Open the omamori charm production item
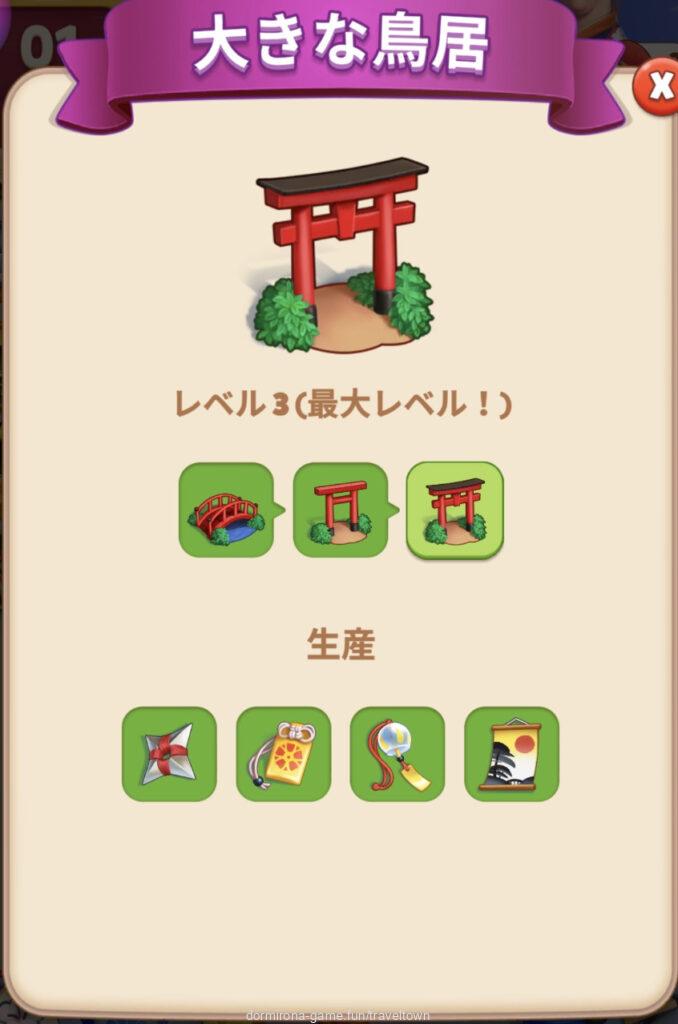Viewport: 678px width, 1024px height. click(283, 754)
